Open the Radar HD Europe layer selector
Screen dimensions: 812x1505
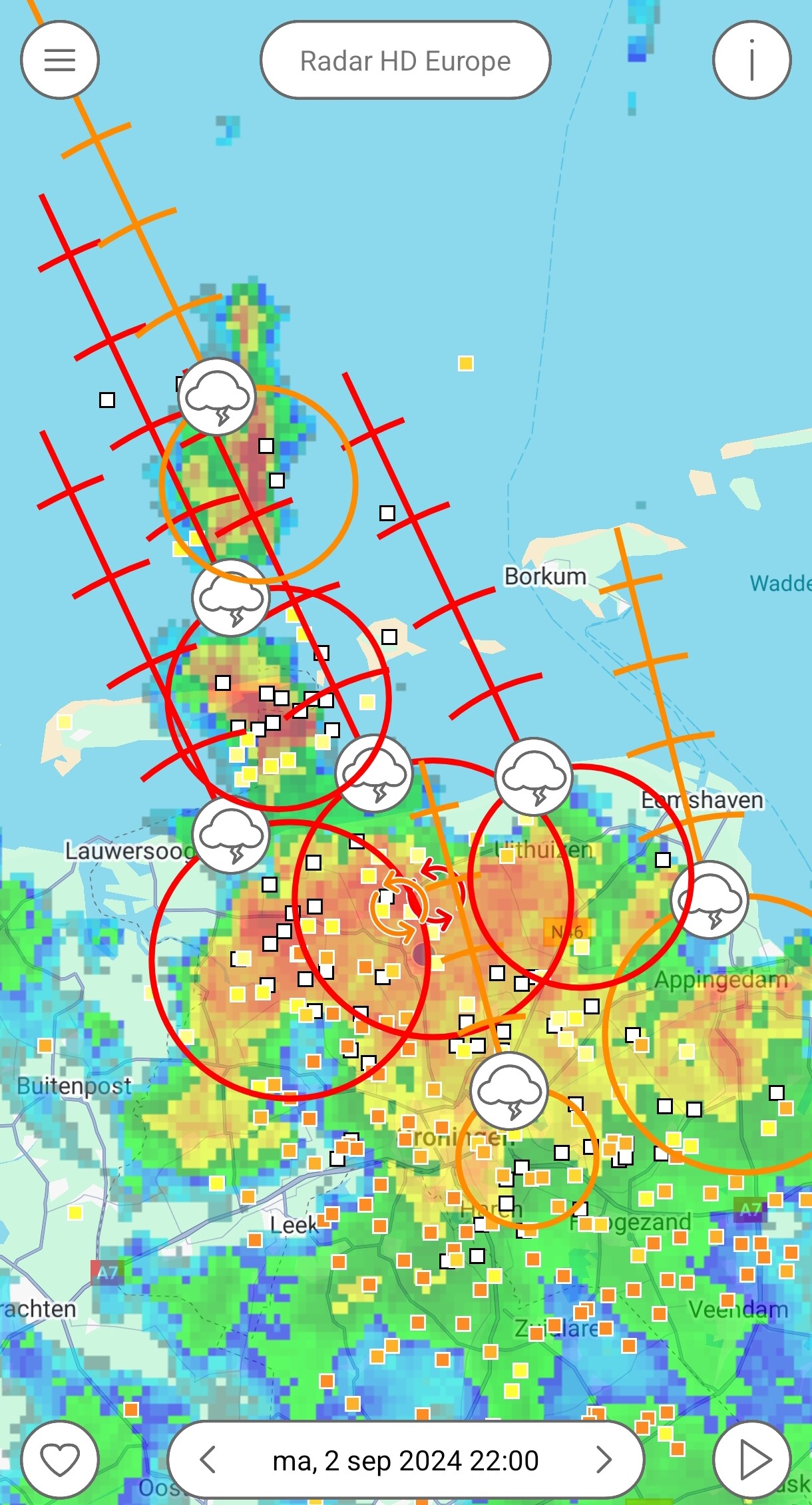click(405, 60)
